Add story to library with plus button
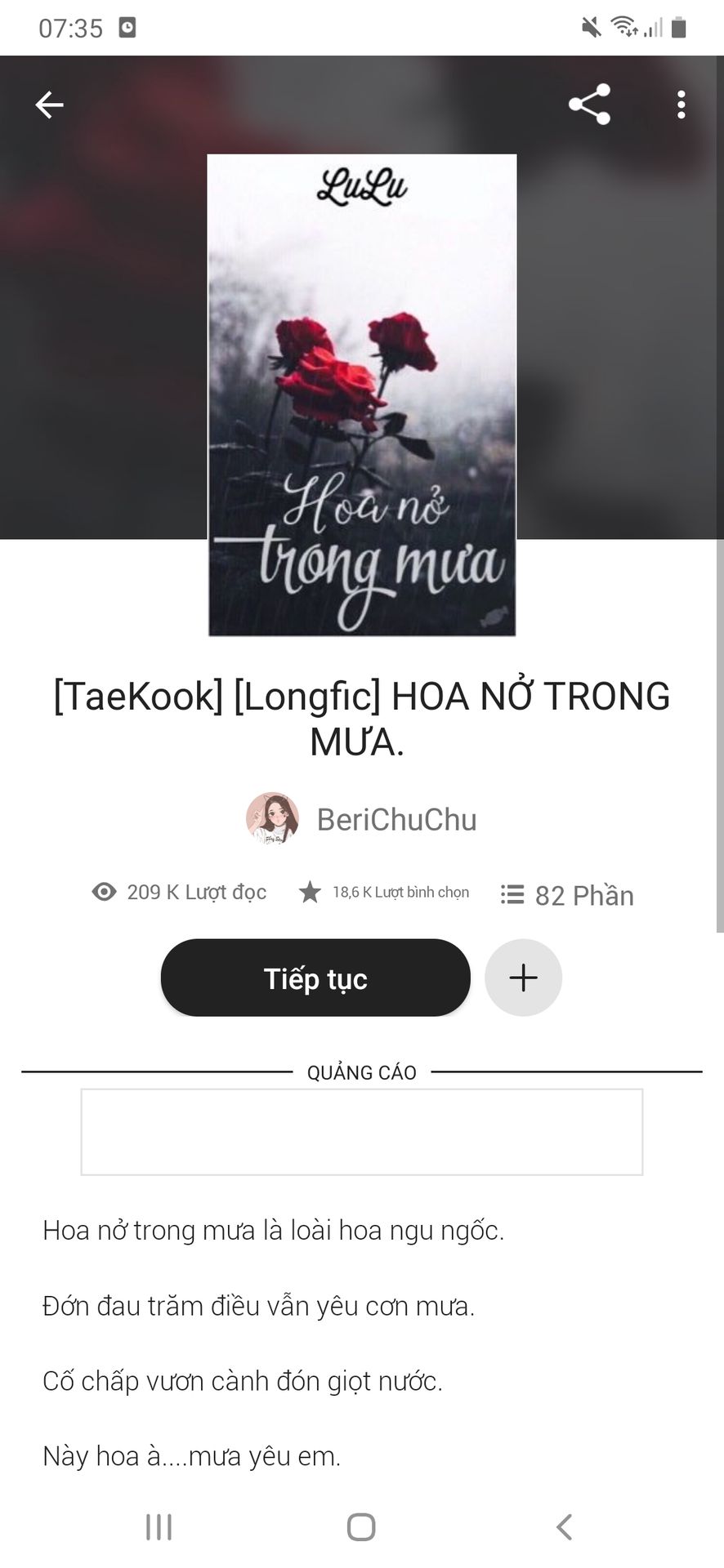 [523, 978]
